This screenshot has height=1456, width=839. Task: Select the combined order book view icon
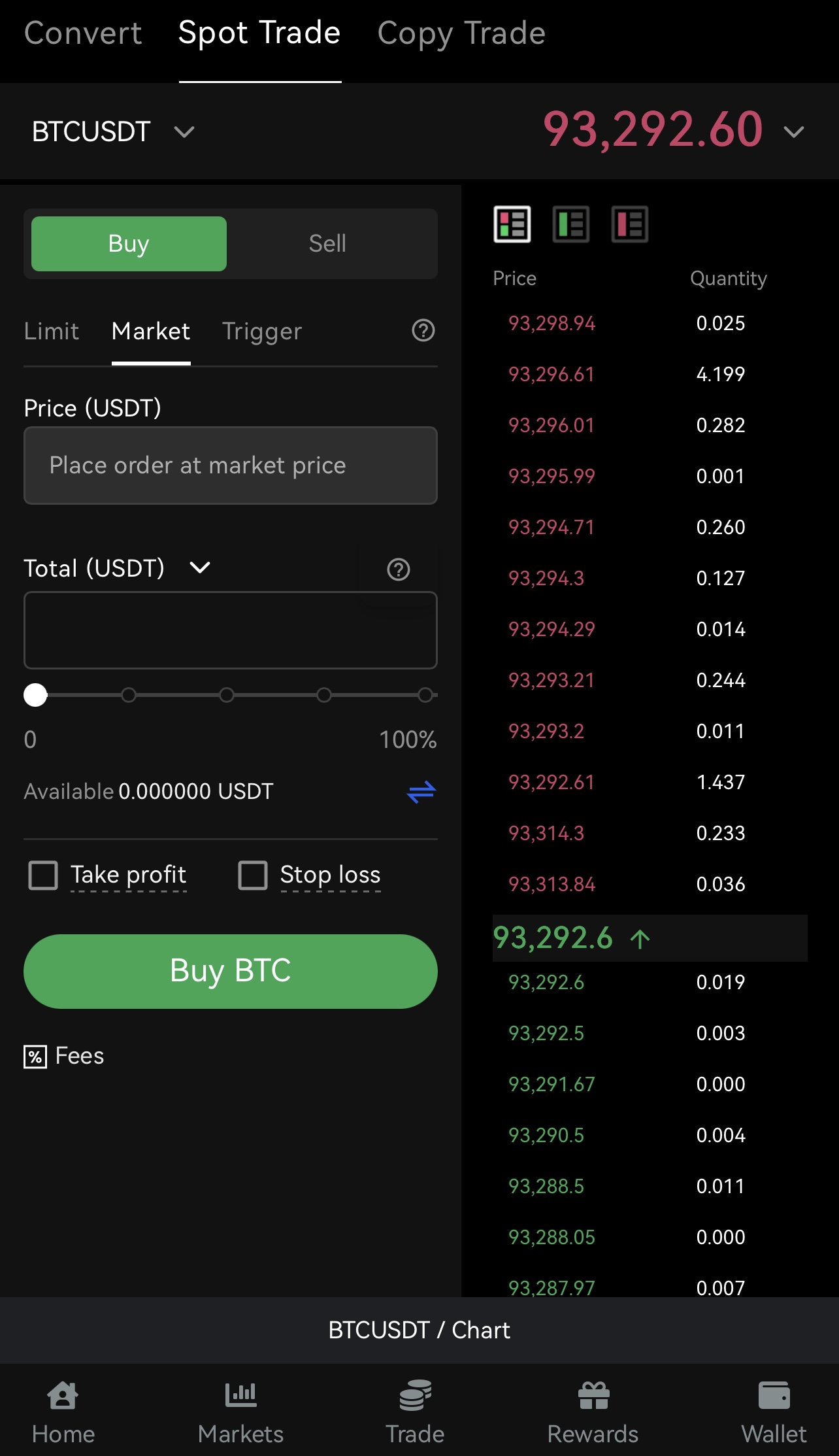[x=512, y=224]
